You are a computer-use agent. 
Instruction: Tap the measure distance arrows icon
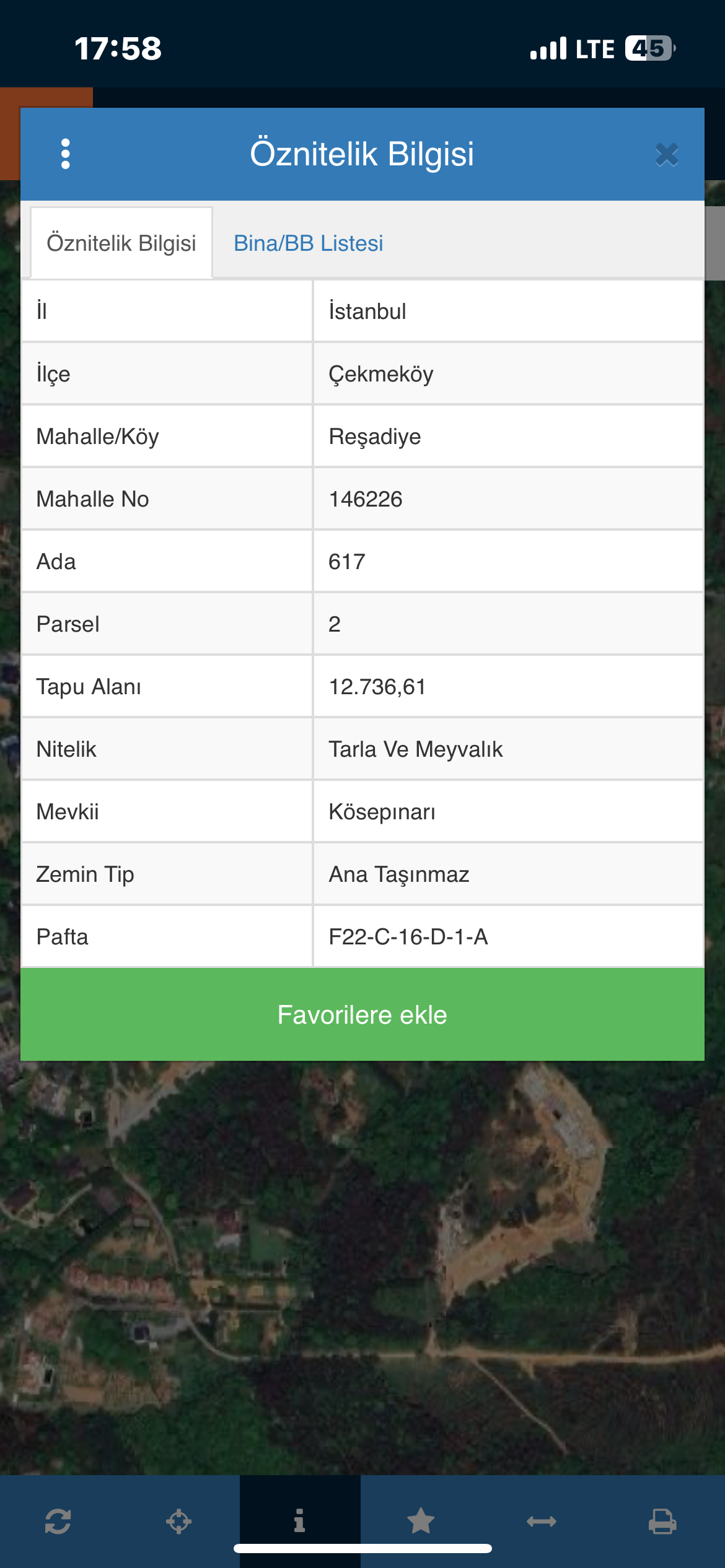[x=542, y=1521]
